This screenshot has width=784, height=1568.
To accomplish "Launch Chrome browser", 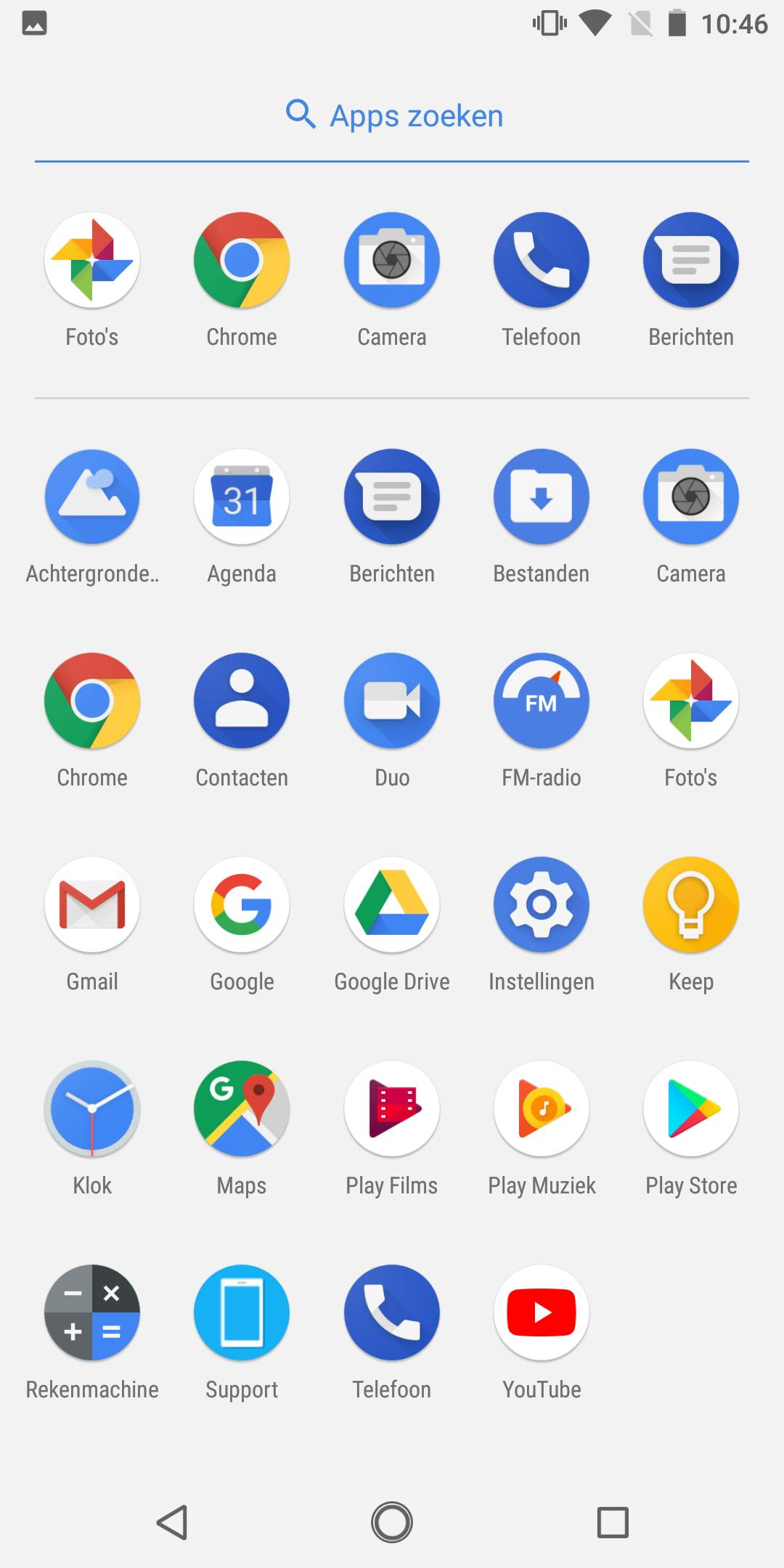I will [241, 260].
